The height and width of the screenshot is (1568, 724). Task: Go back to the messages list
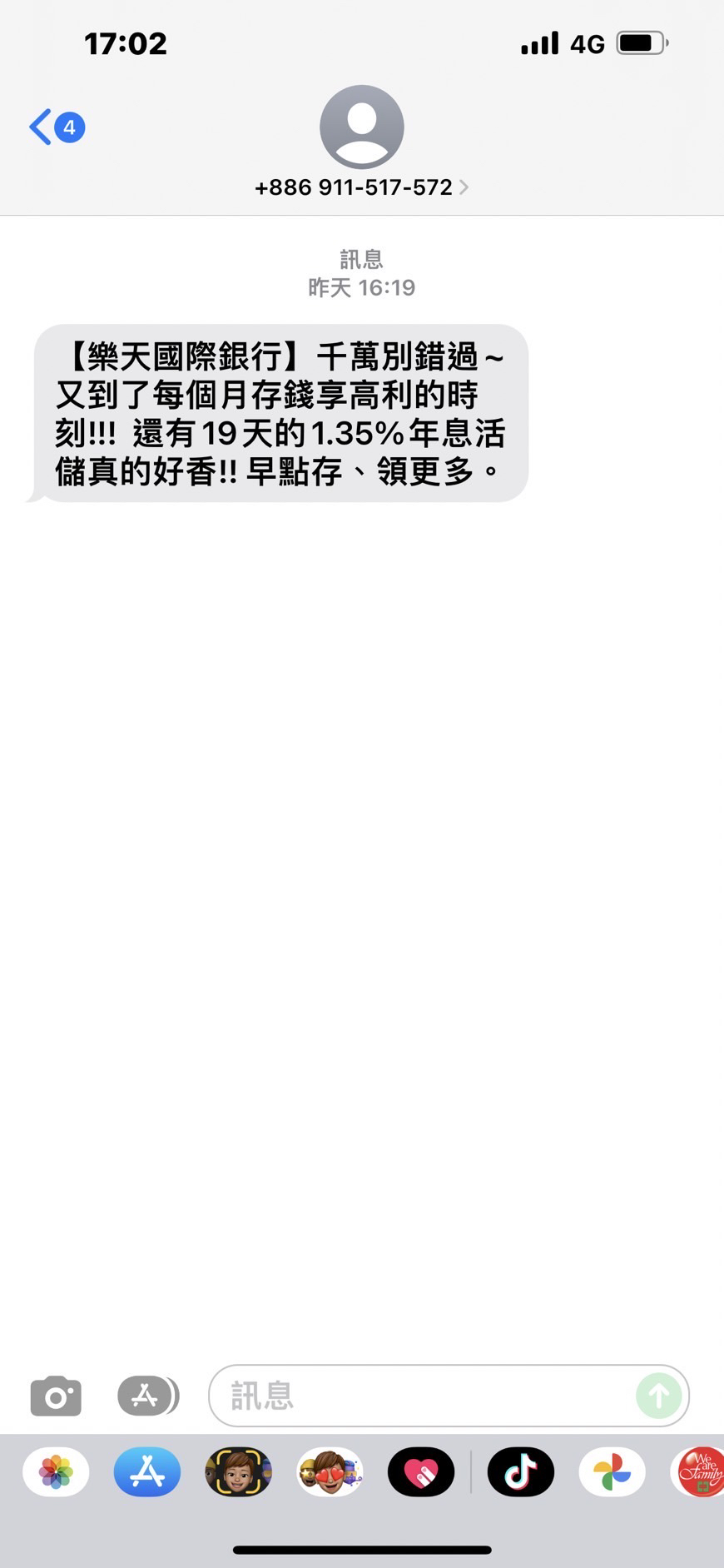(x=57, y=127)
